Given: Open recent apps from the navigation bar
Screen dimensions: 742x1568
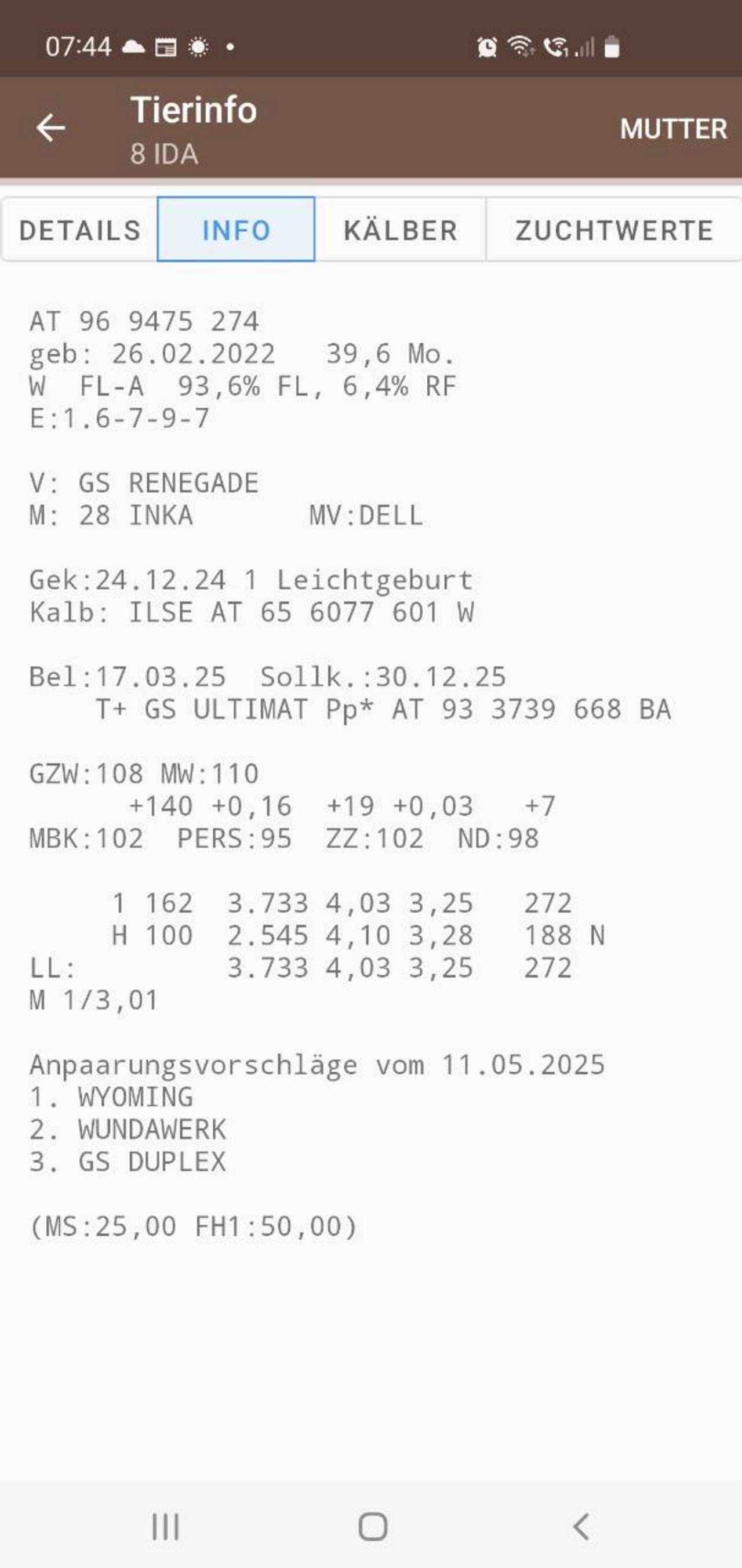Looking at the screenshot, I should pos(165,1527).
